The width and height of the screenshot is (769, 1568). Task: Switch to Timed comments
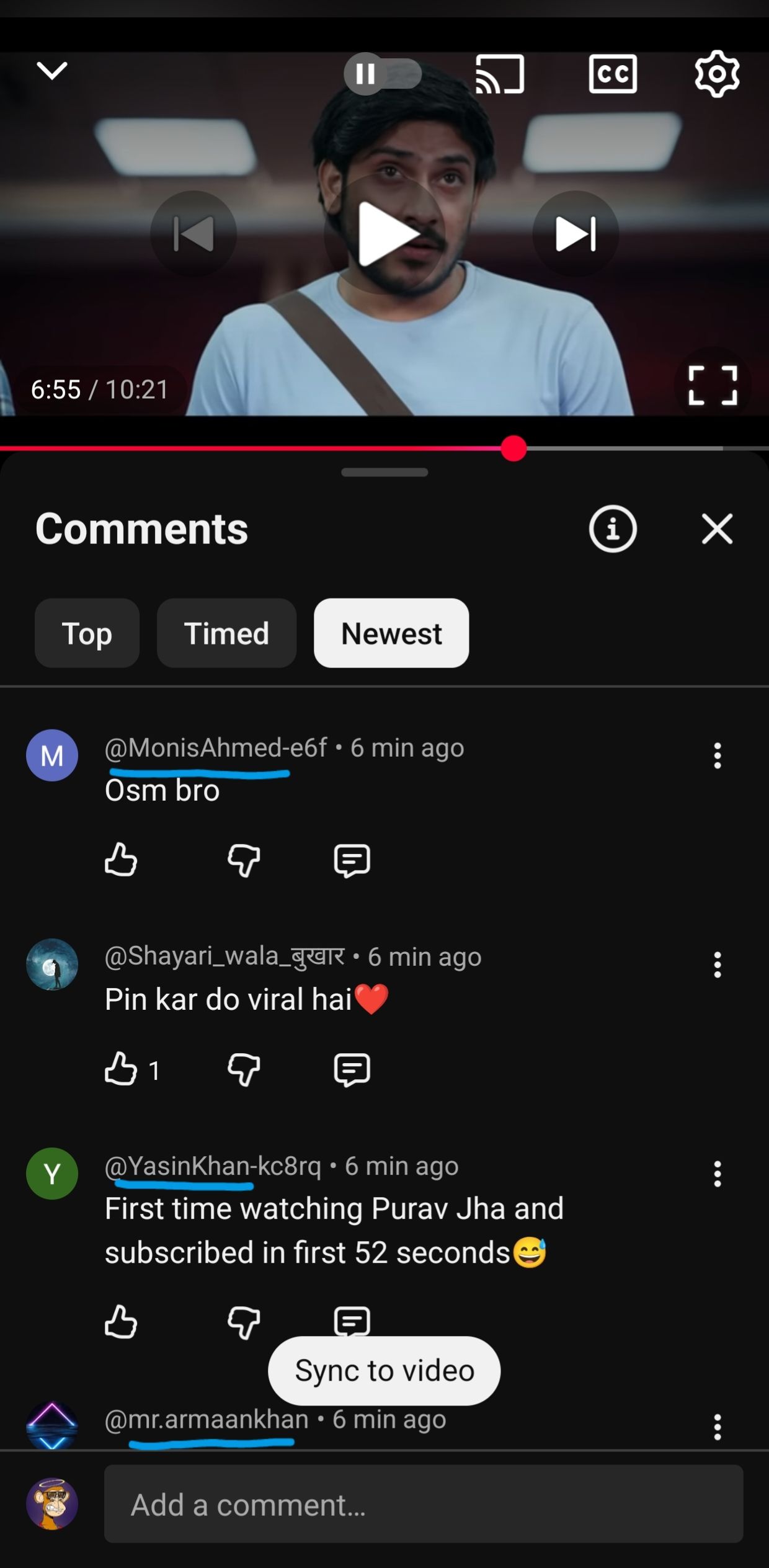226,633
